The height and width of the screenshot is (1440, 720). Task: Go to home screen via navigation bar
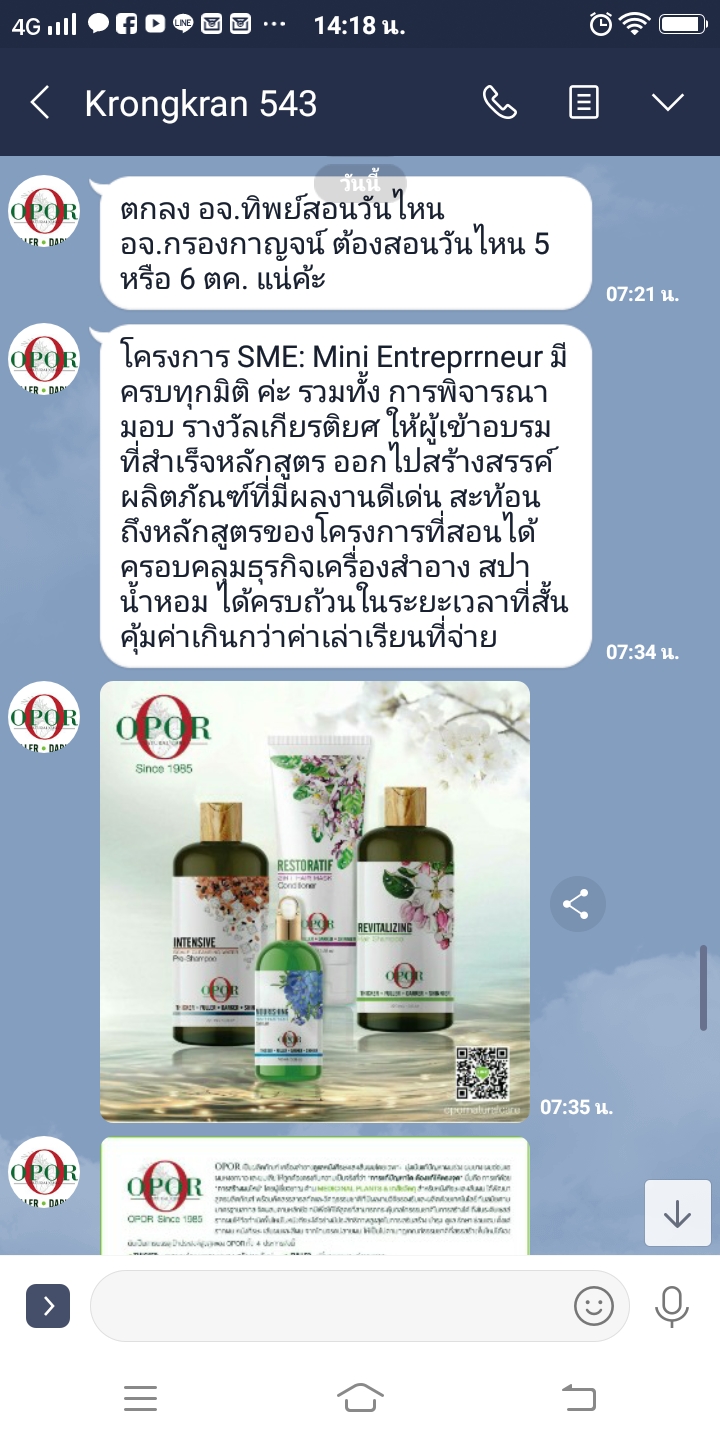(360, 1398)
